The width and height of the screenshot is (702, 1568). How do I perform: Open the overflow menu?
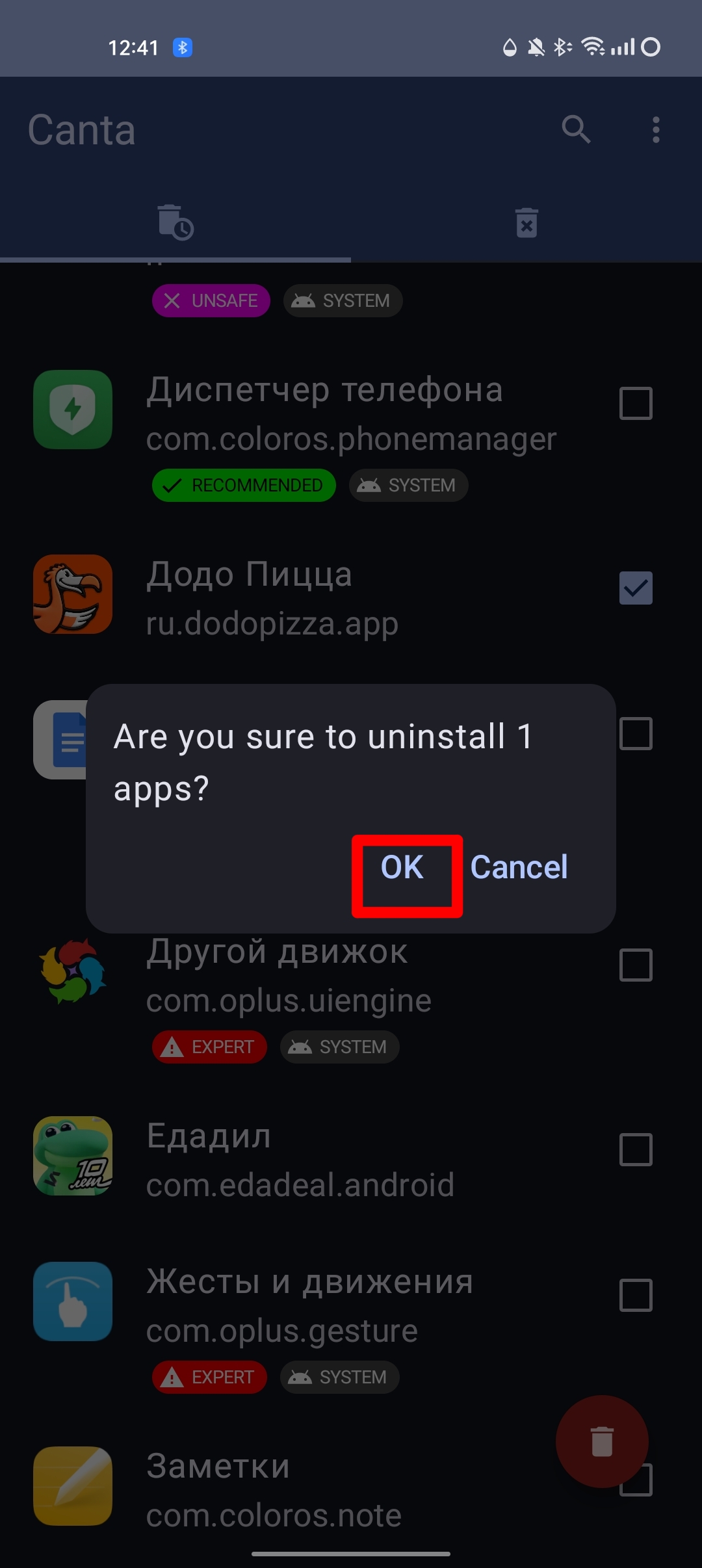(656, 129)
